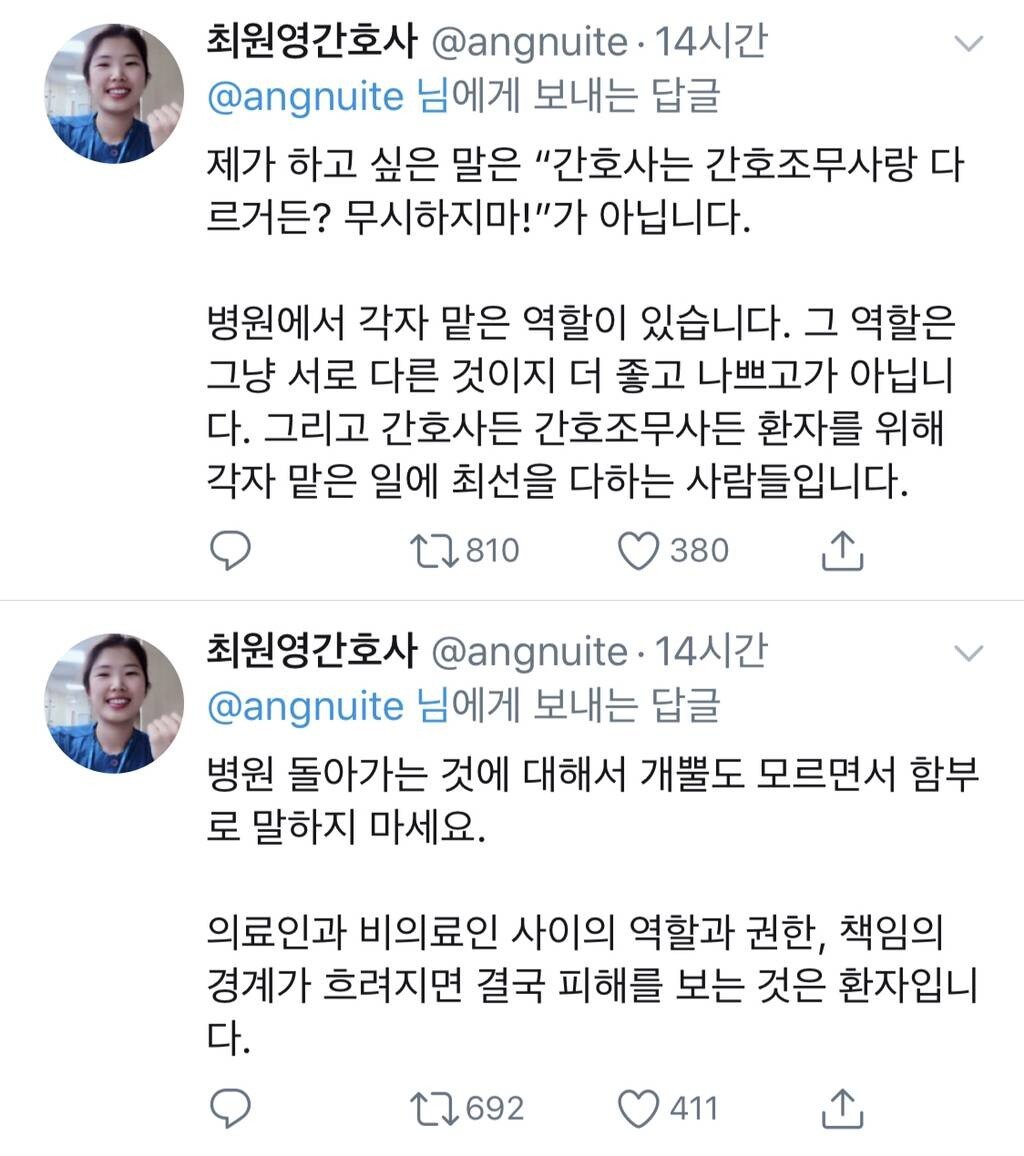Share the tweet with 411 likes
Screen dimensions: 1024x1156
click(842, 1108)
